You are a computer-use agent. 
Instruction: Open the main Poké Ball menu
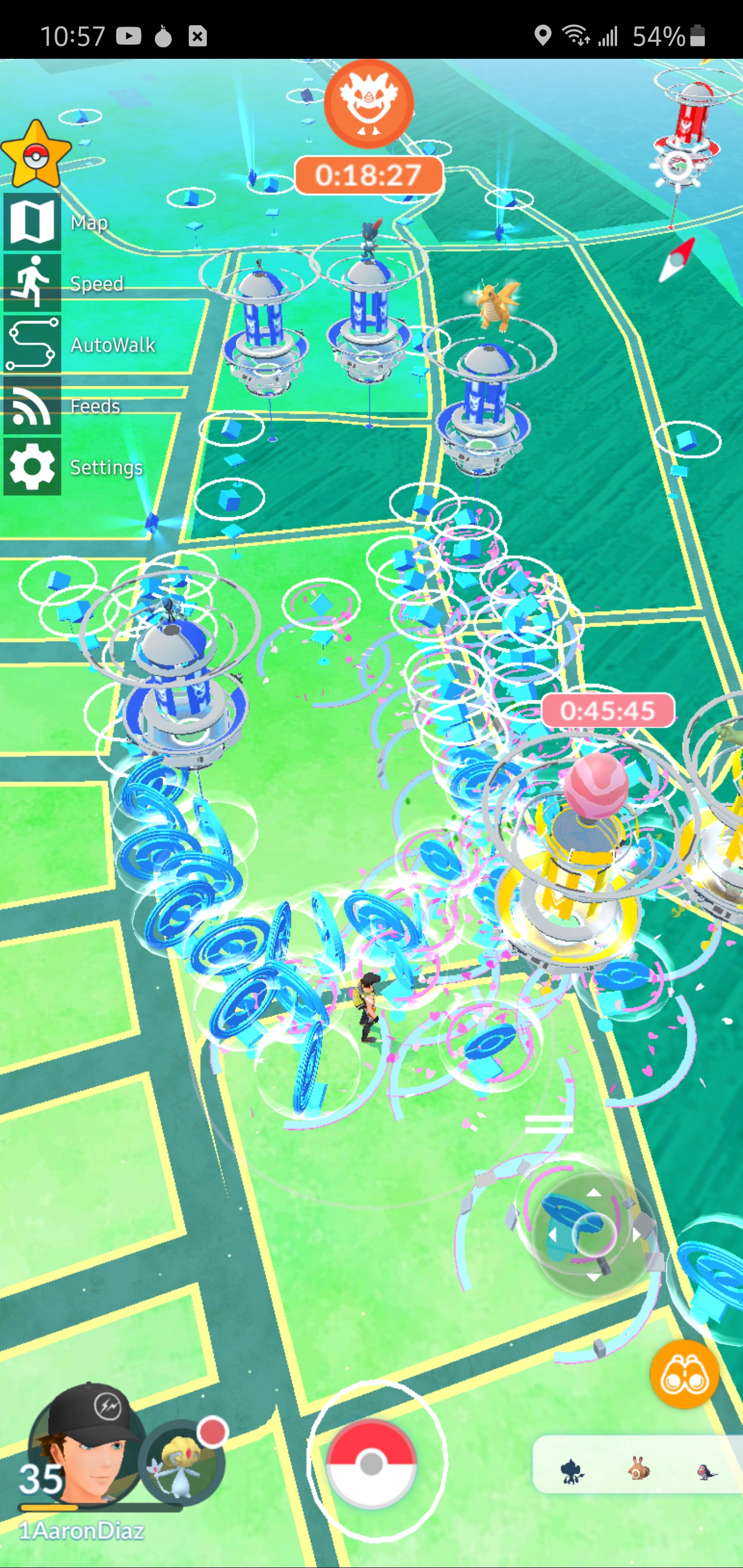pos(371,1463)
